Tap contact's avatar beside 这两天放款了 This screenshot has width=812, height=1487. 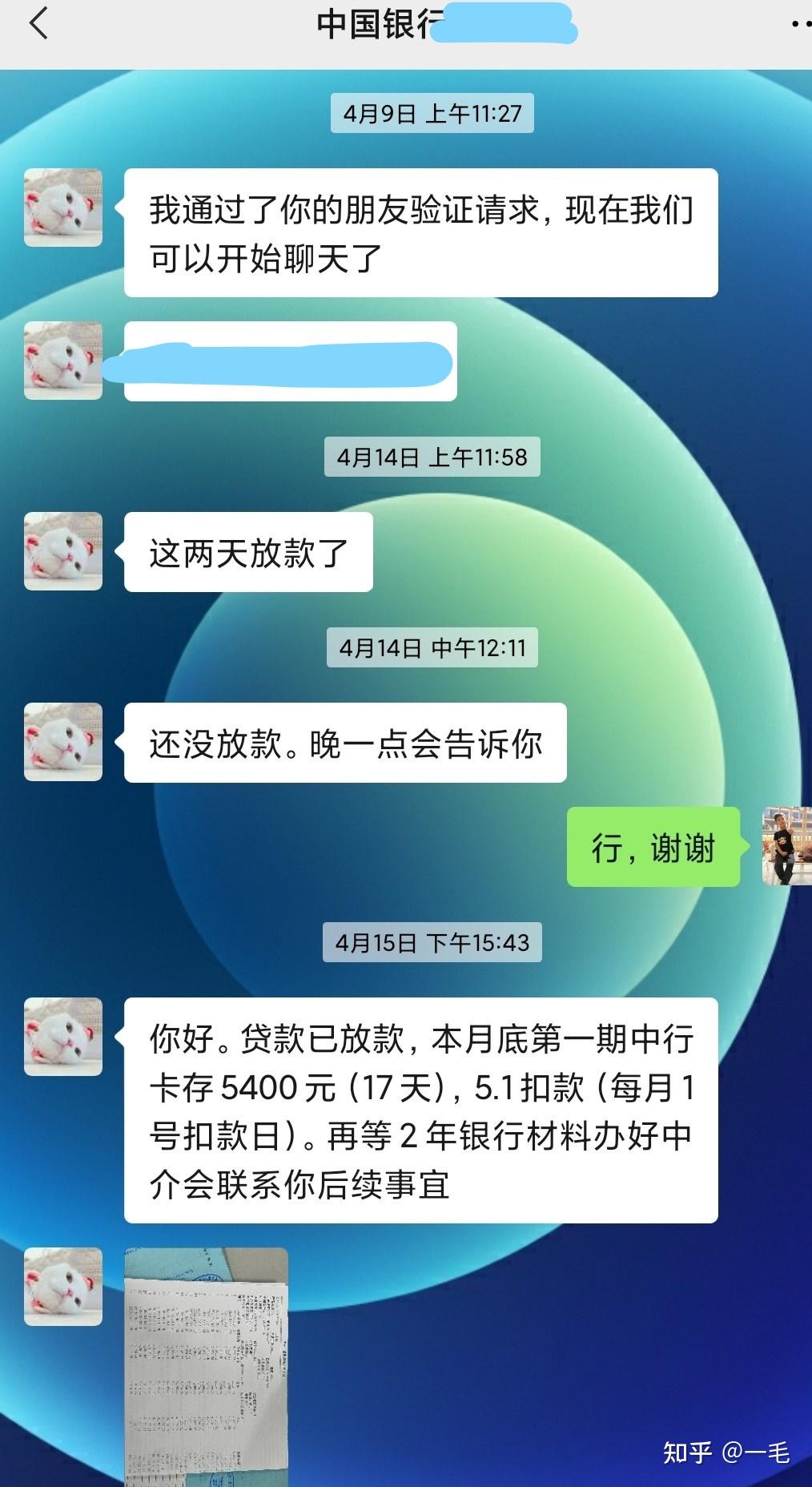[63, 551]
